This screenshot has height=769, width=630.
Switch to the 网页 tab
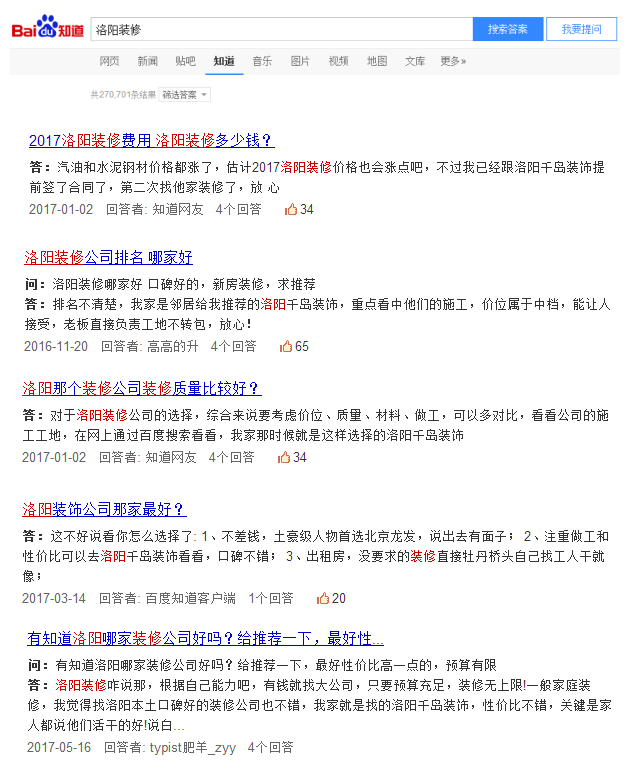click(x=109, y=61)
